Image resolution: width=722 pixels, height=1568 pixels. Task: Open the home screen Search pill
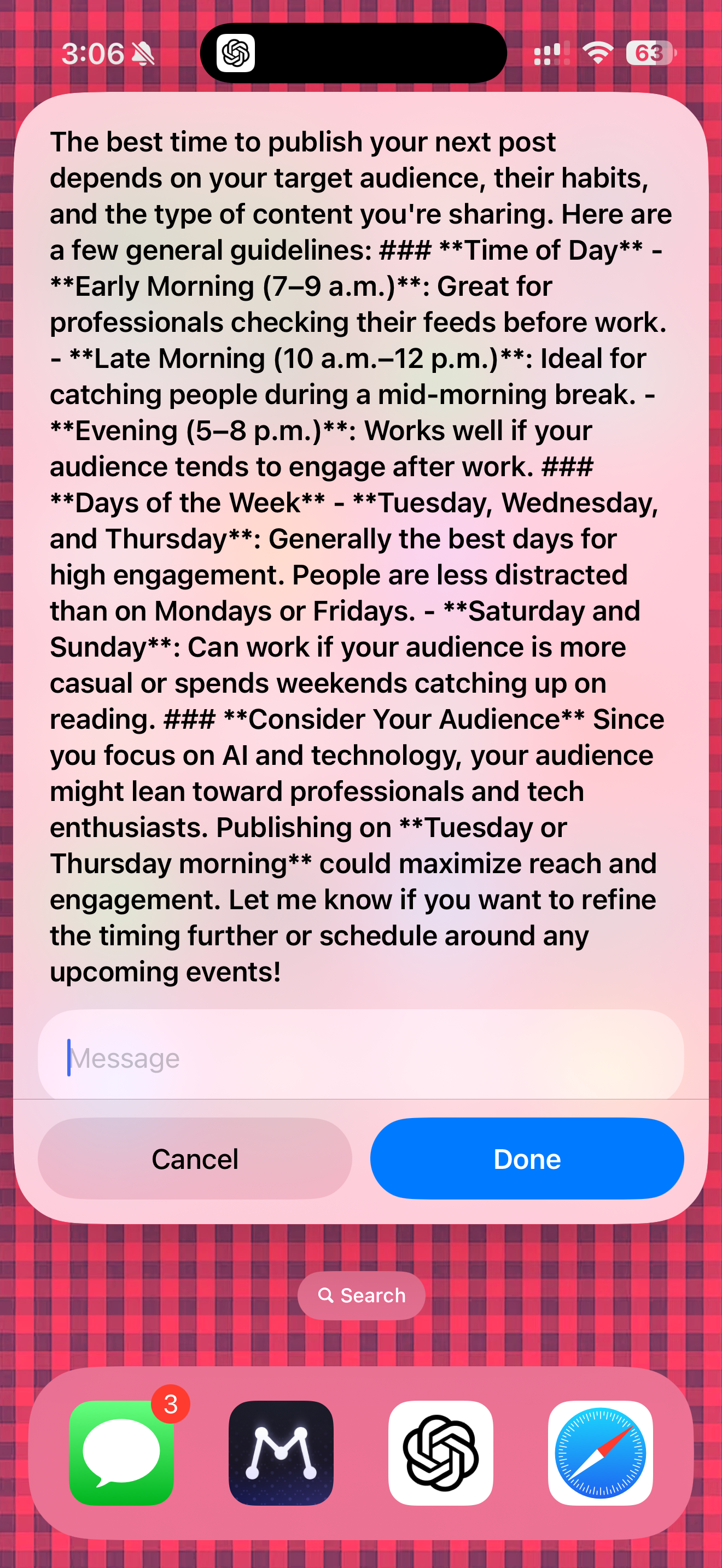pyautogui.click(x=361, y=1295)
